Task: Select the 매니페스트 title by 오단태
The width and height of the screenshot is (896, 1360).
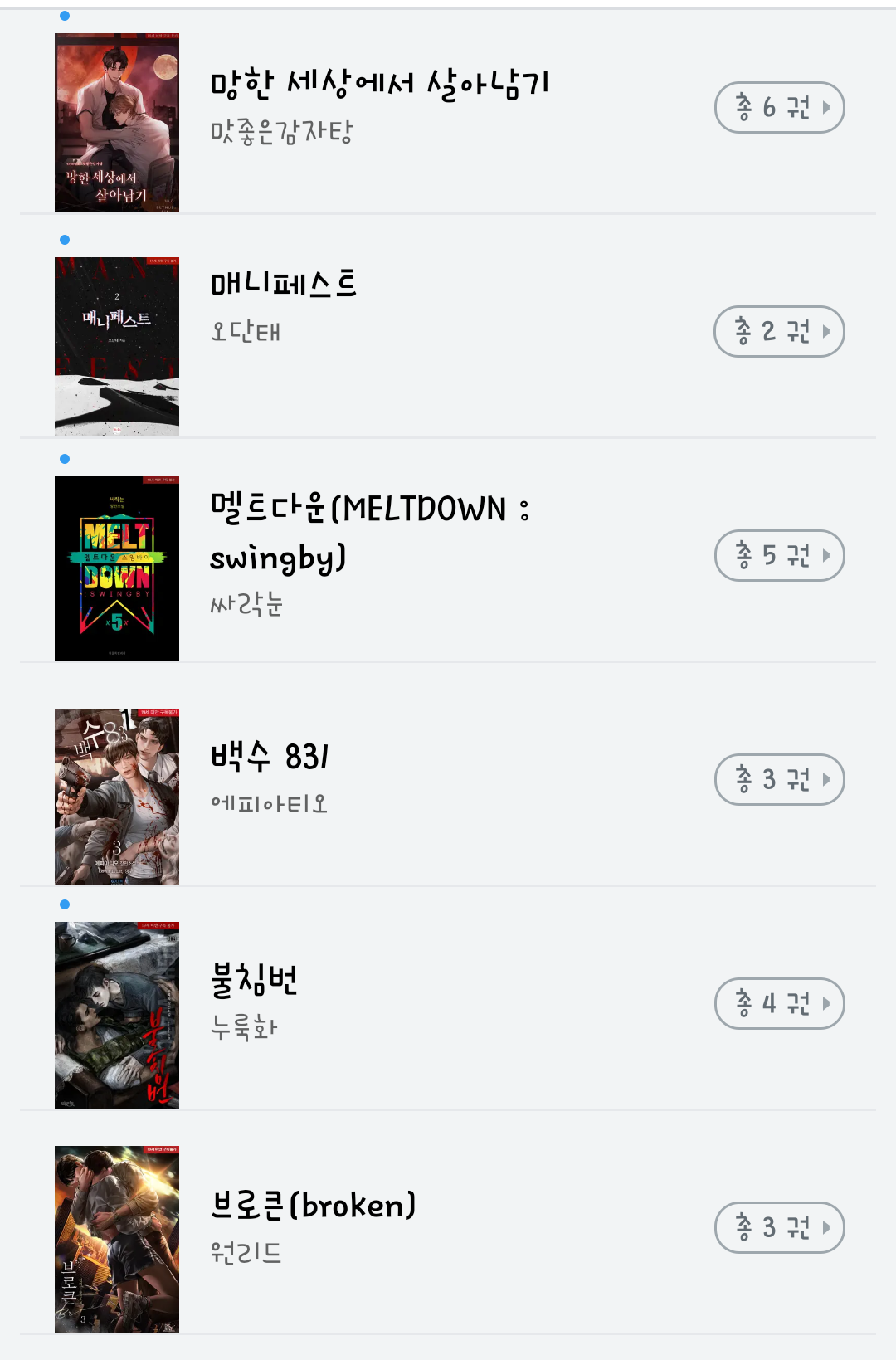Action: coord(284,285)
